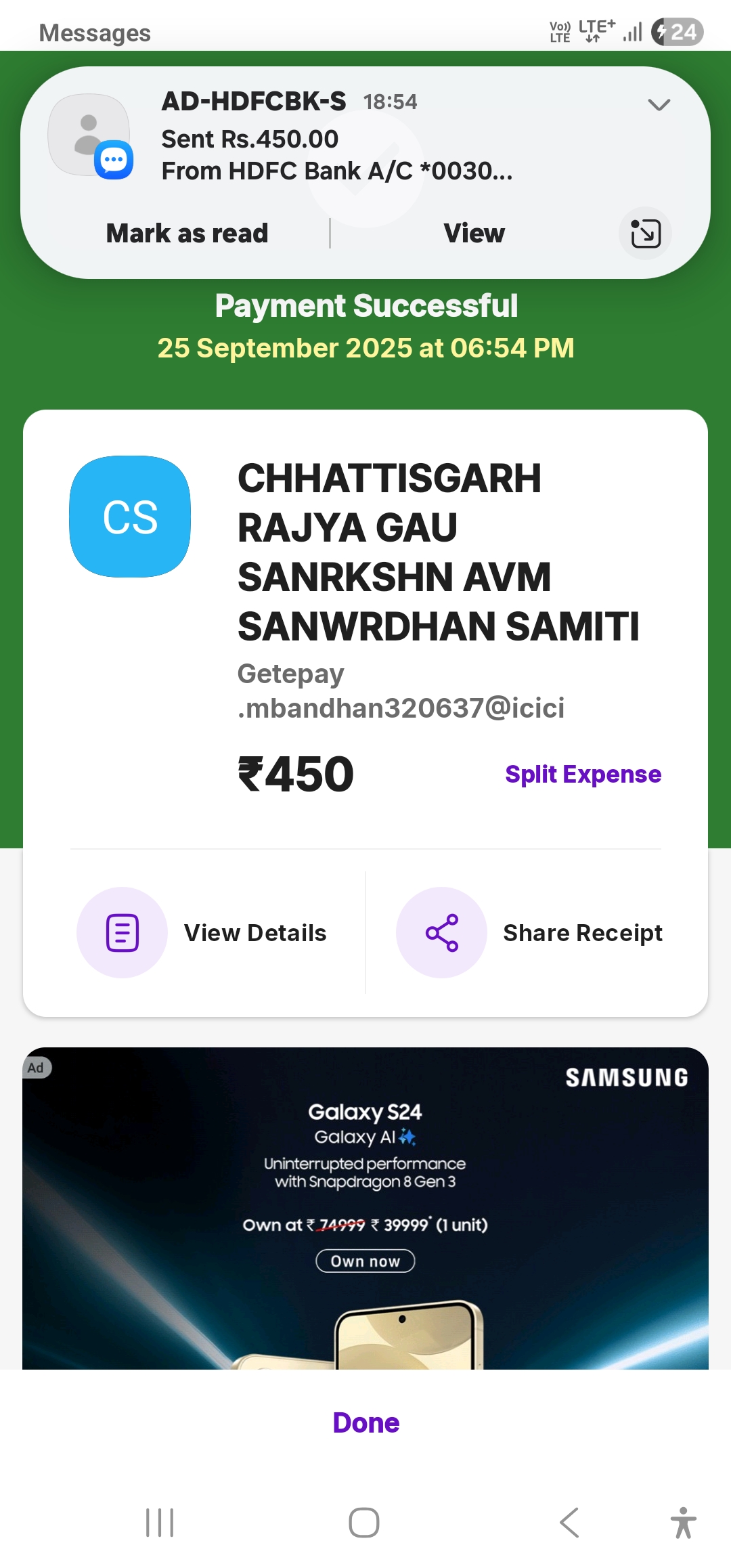Open the message in a pop-up window
The height and width of the screenshot is (1568, 731).
click(645, 234)
